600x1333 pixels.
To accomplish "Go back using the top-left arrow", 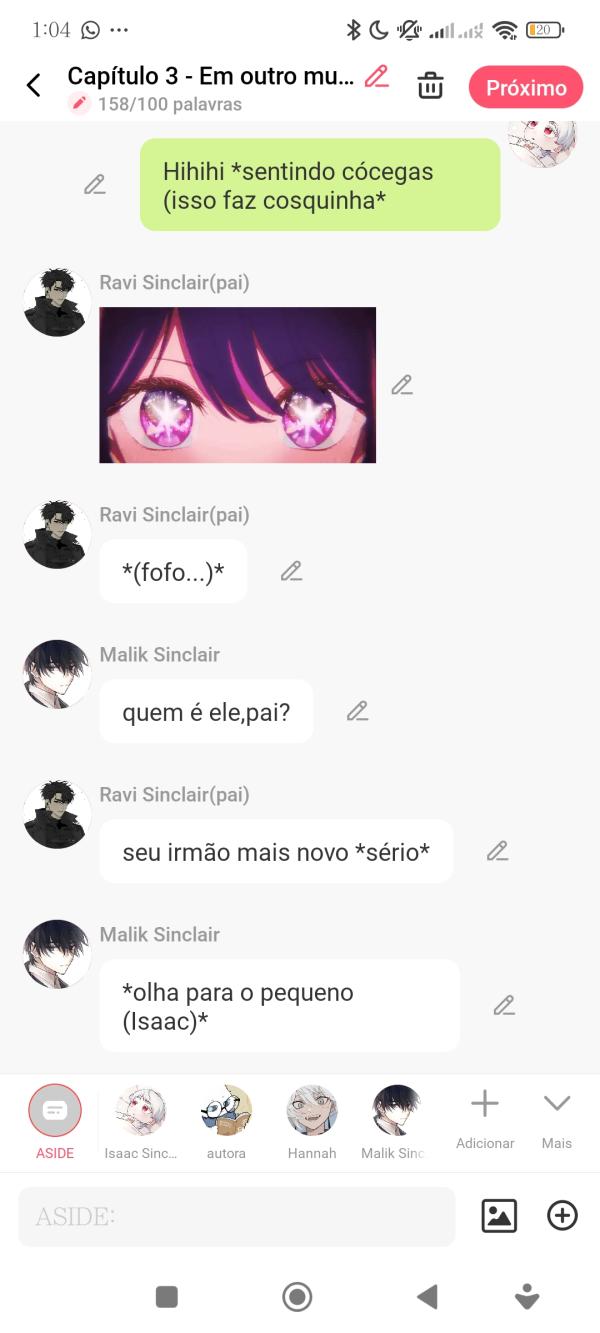I will pos(33,86).
